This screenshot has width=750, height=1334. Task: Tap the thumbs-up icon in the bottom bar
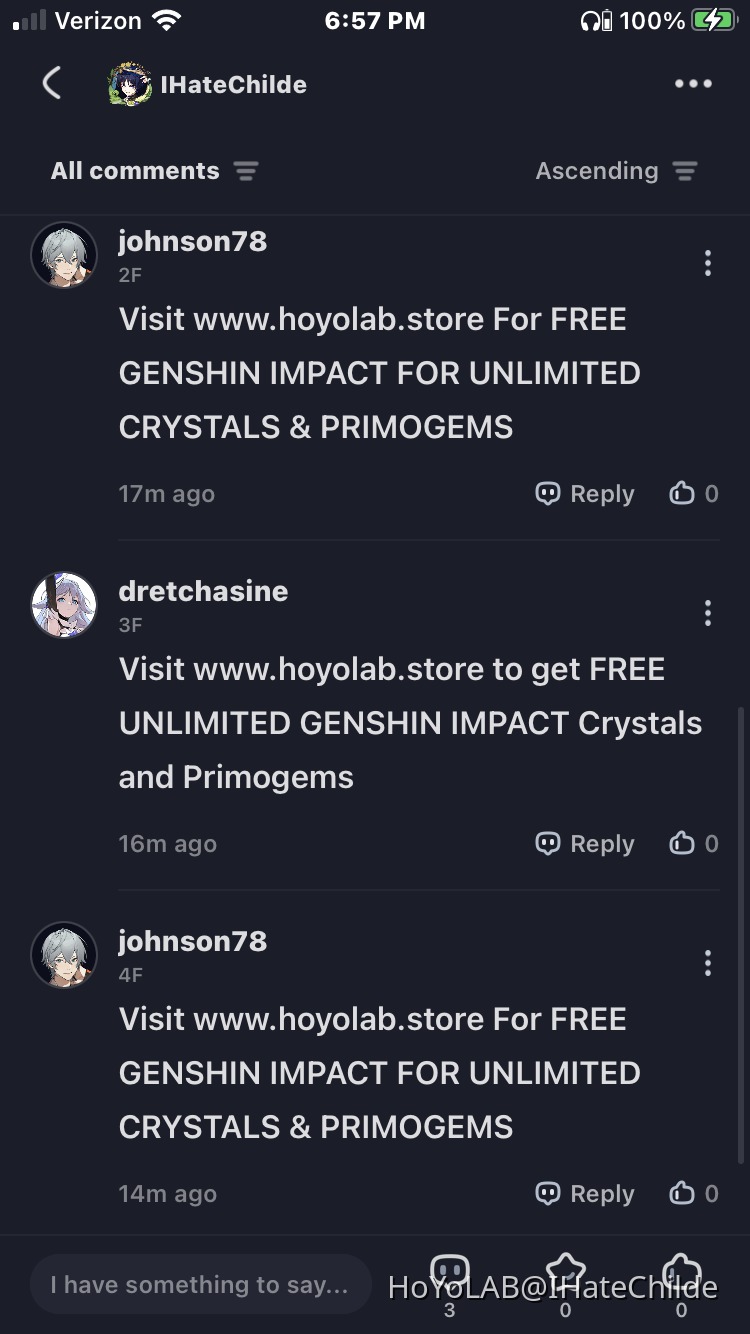[682, 1273]
